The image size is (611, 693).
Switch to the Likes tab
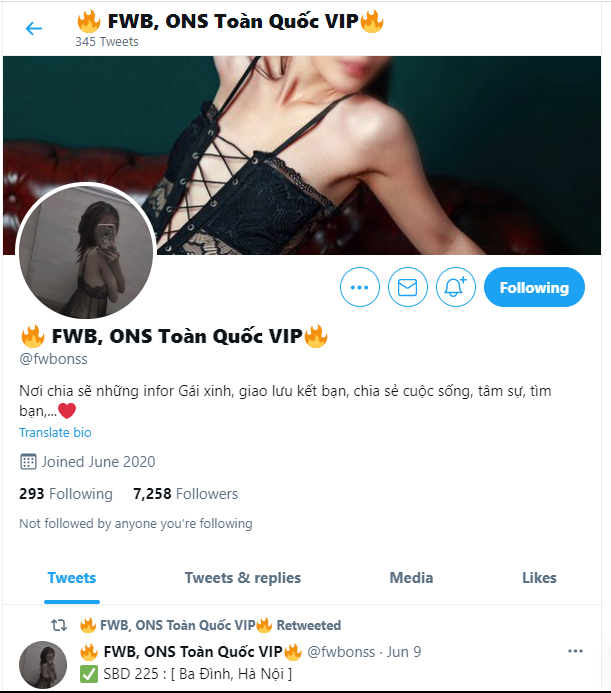[x=539, y=578]
